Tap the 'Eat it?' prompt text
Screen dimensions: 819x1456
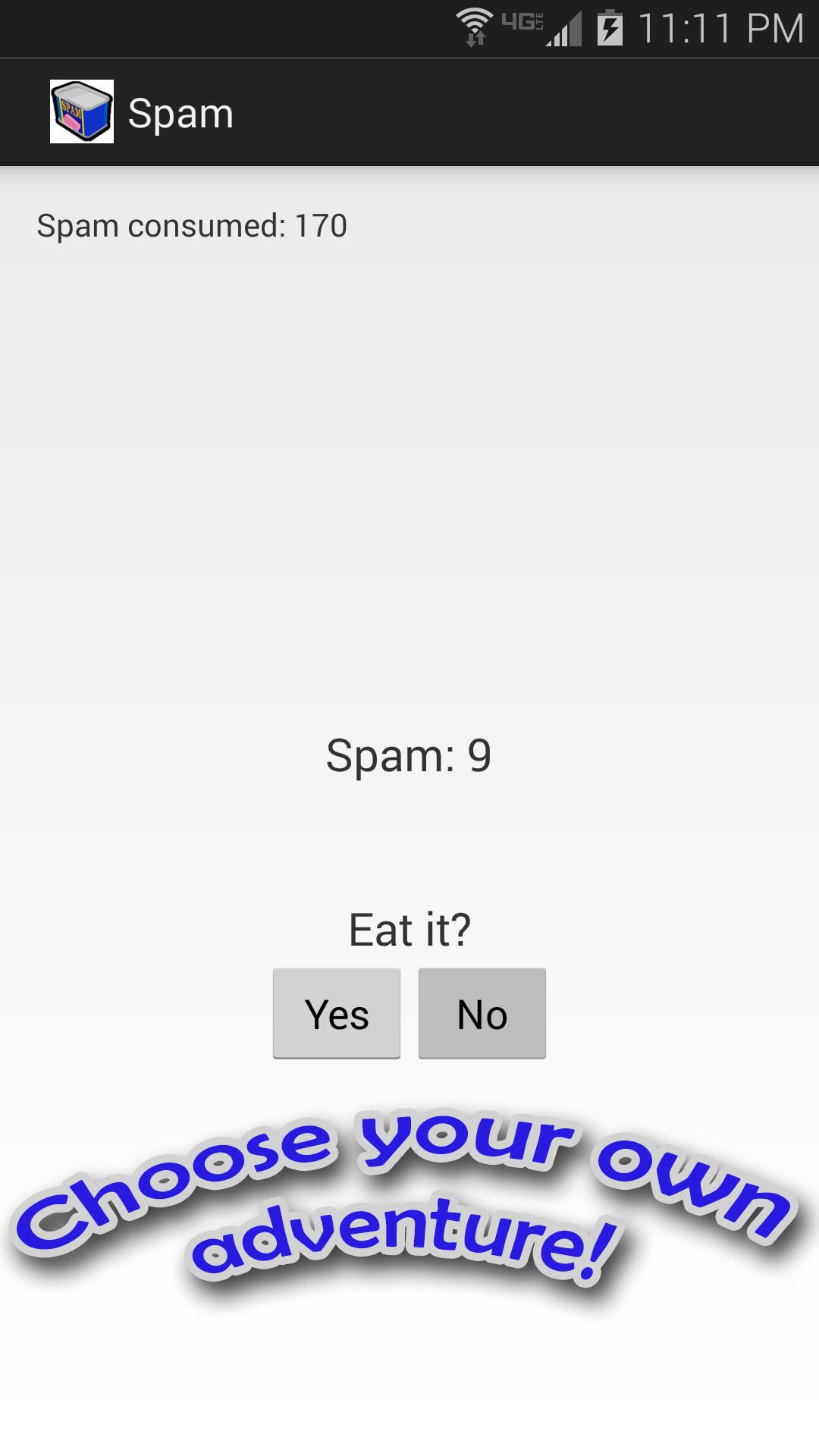point(409,928)
